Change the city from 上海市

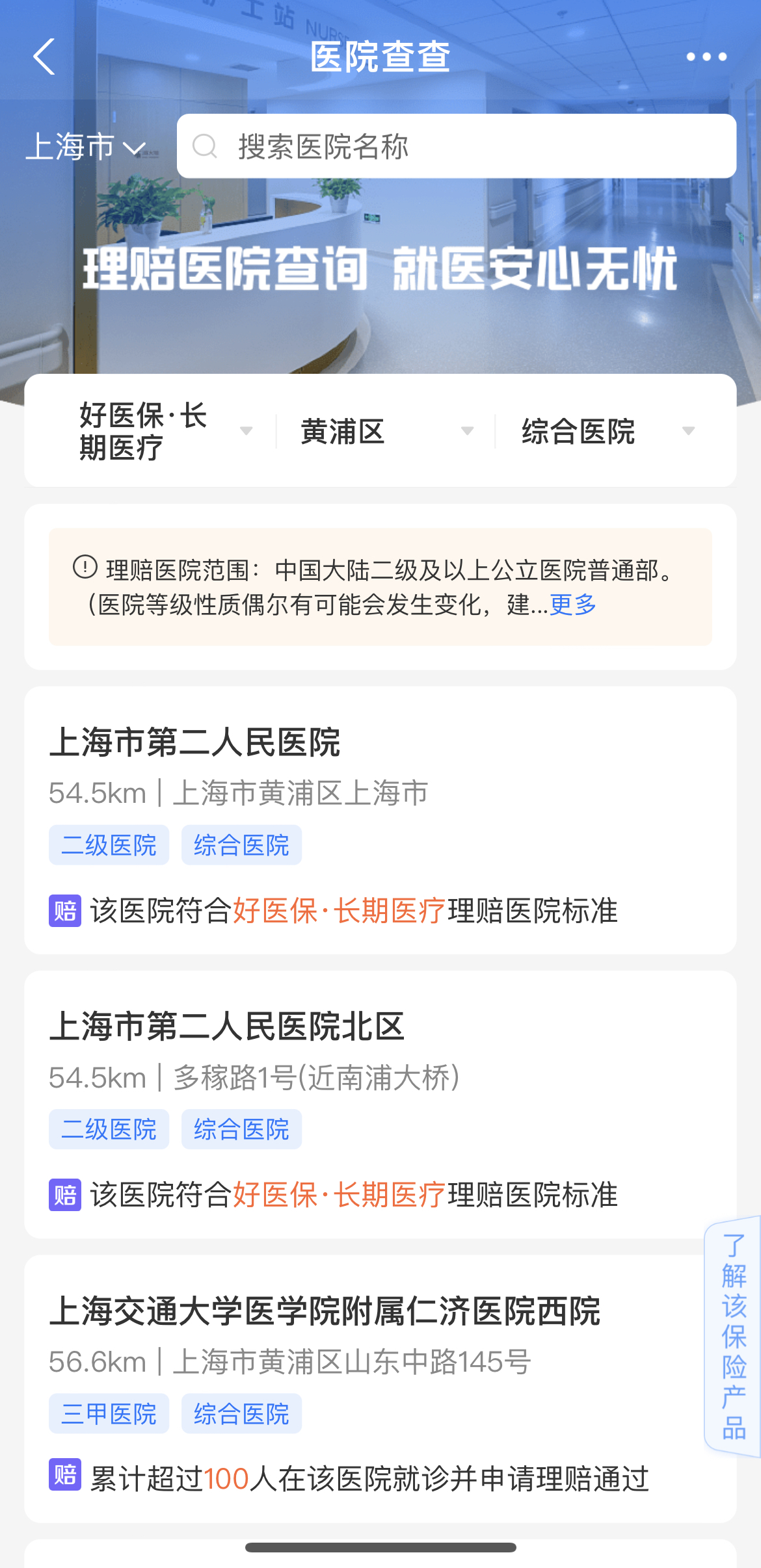point(85,147)
